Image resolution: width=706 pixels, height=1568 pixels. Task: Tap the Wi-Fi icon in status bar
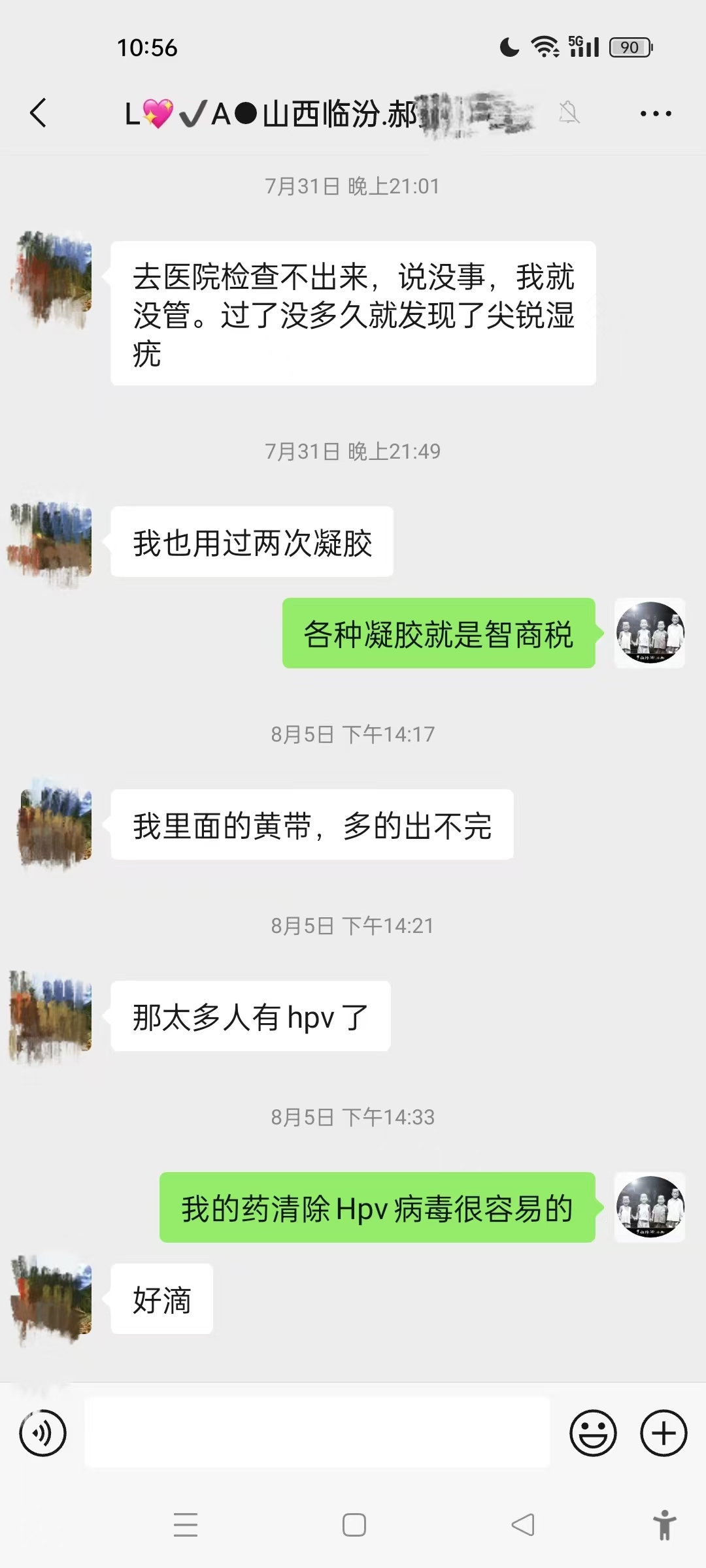545,46
